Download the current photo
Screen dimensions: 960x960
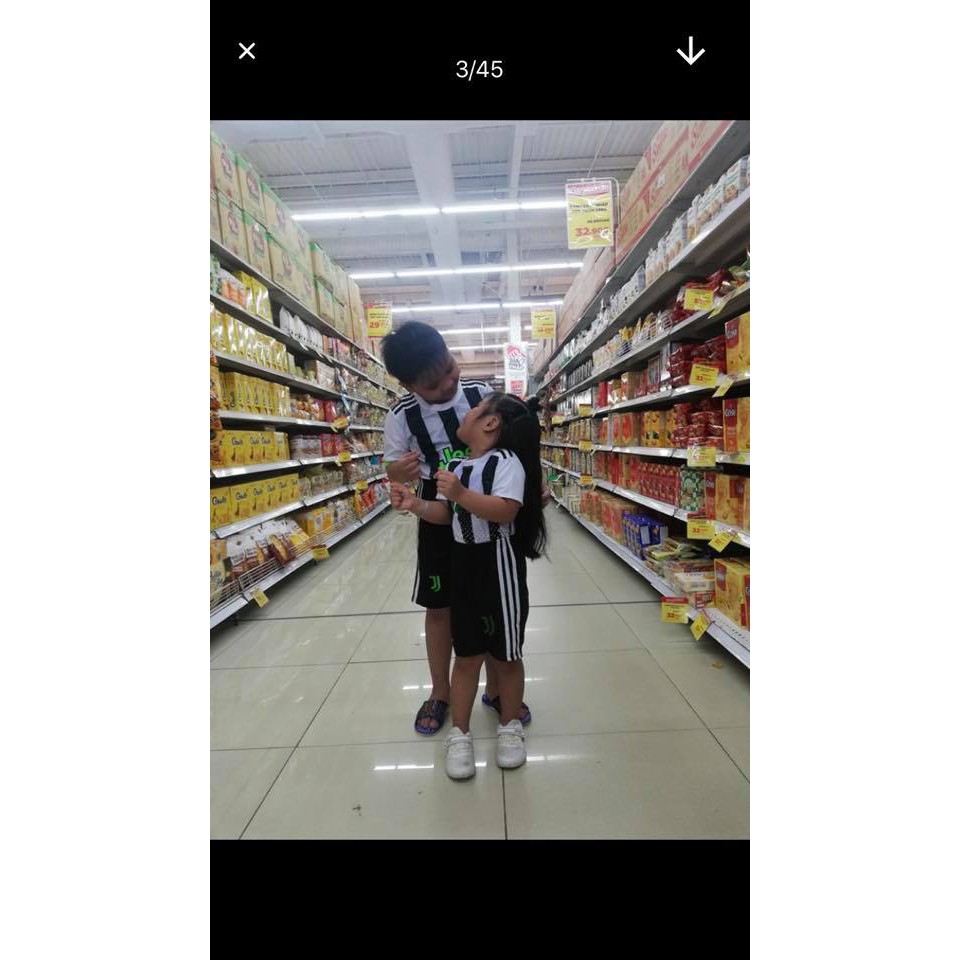tap(690, 51)
